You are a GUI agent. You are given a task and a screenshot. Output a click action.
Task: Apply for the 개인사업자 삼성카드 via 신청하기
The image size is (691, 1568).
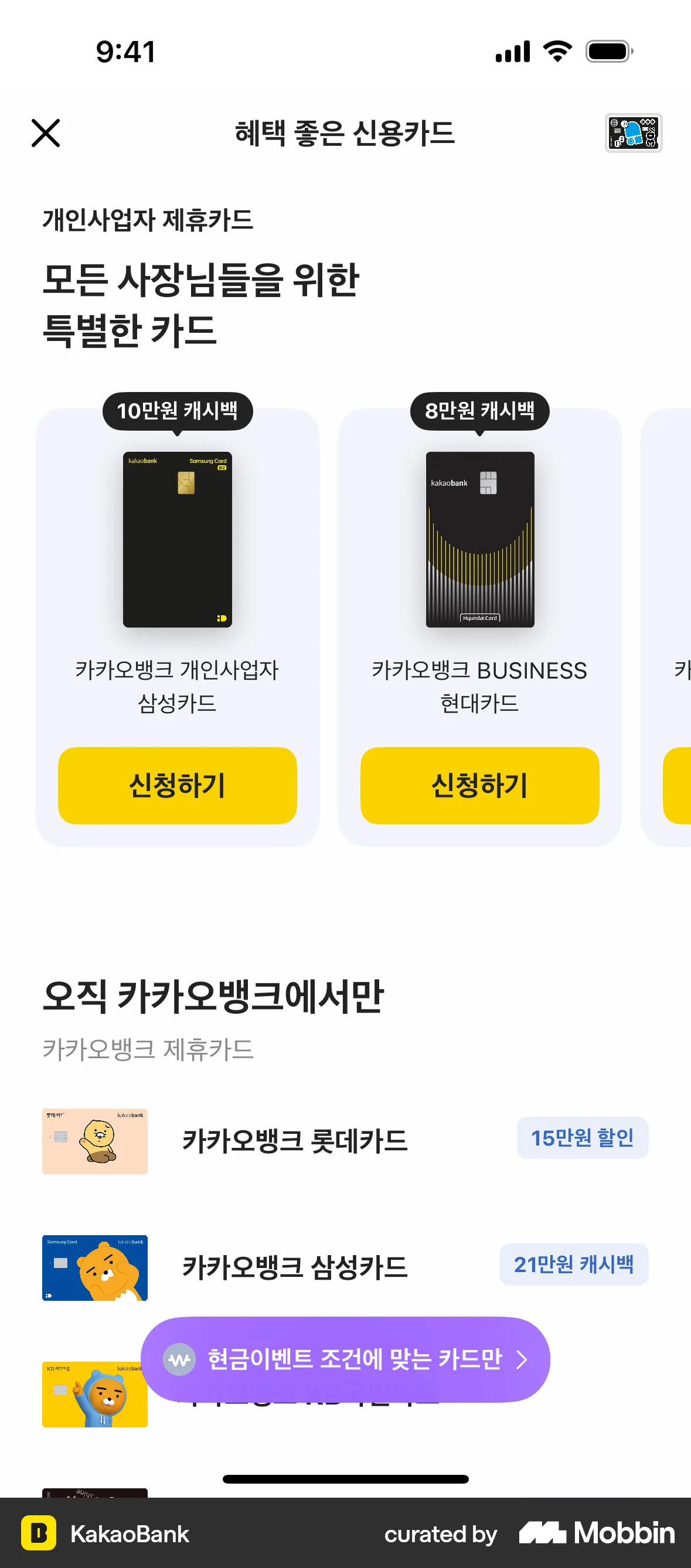(x=177, y=786)
